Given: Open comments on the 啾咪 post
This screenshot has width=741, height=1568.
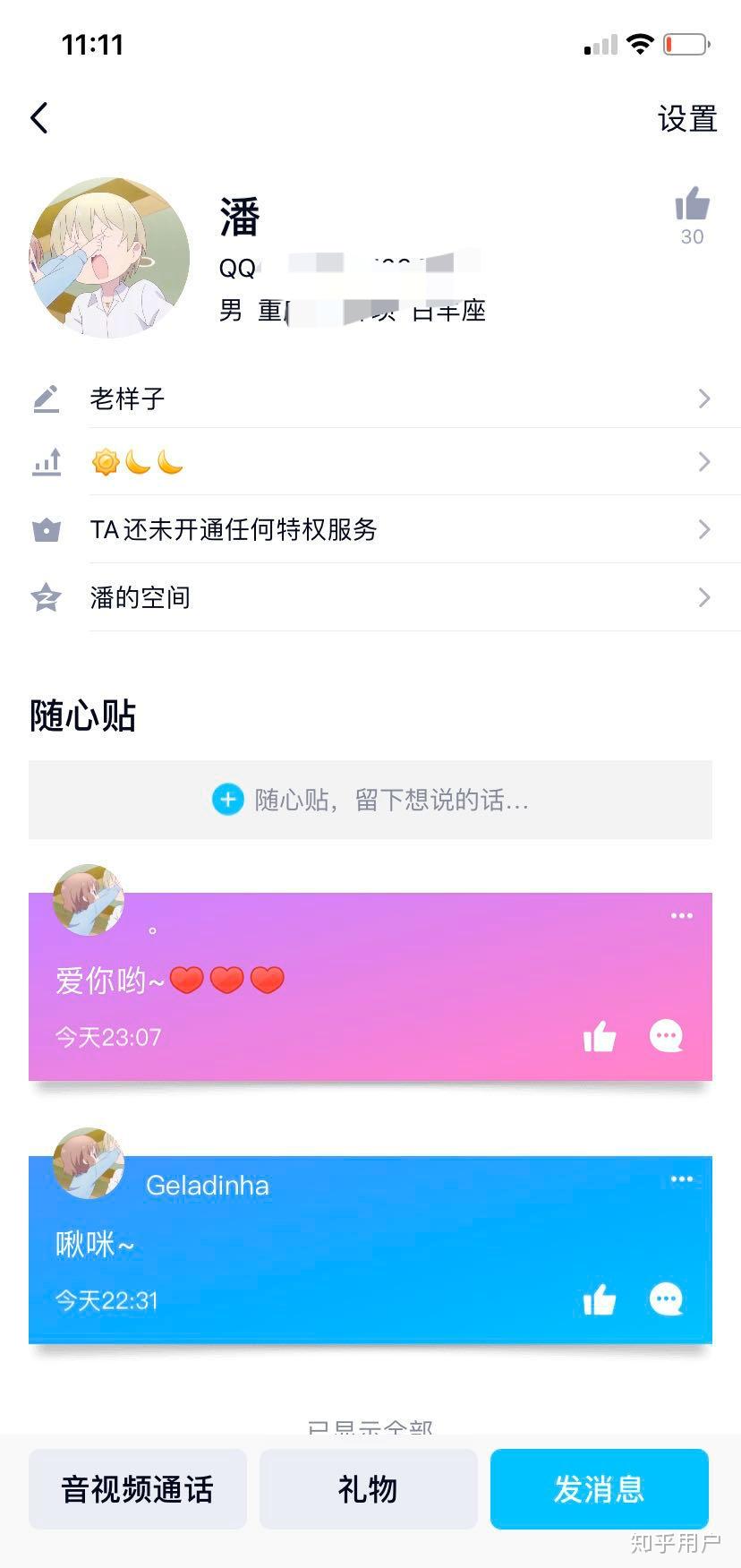Looking at the screenshot, I should [x=667, y=1300].
